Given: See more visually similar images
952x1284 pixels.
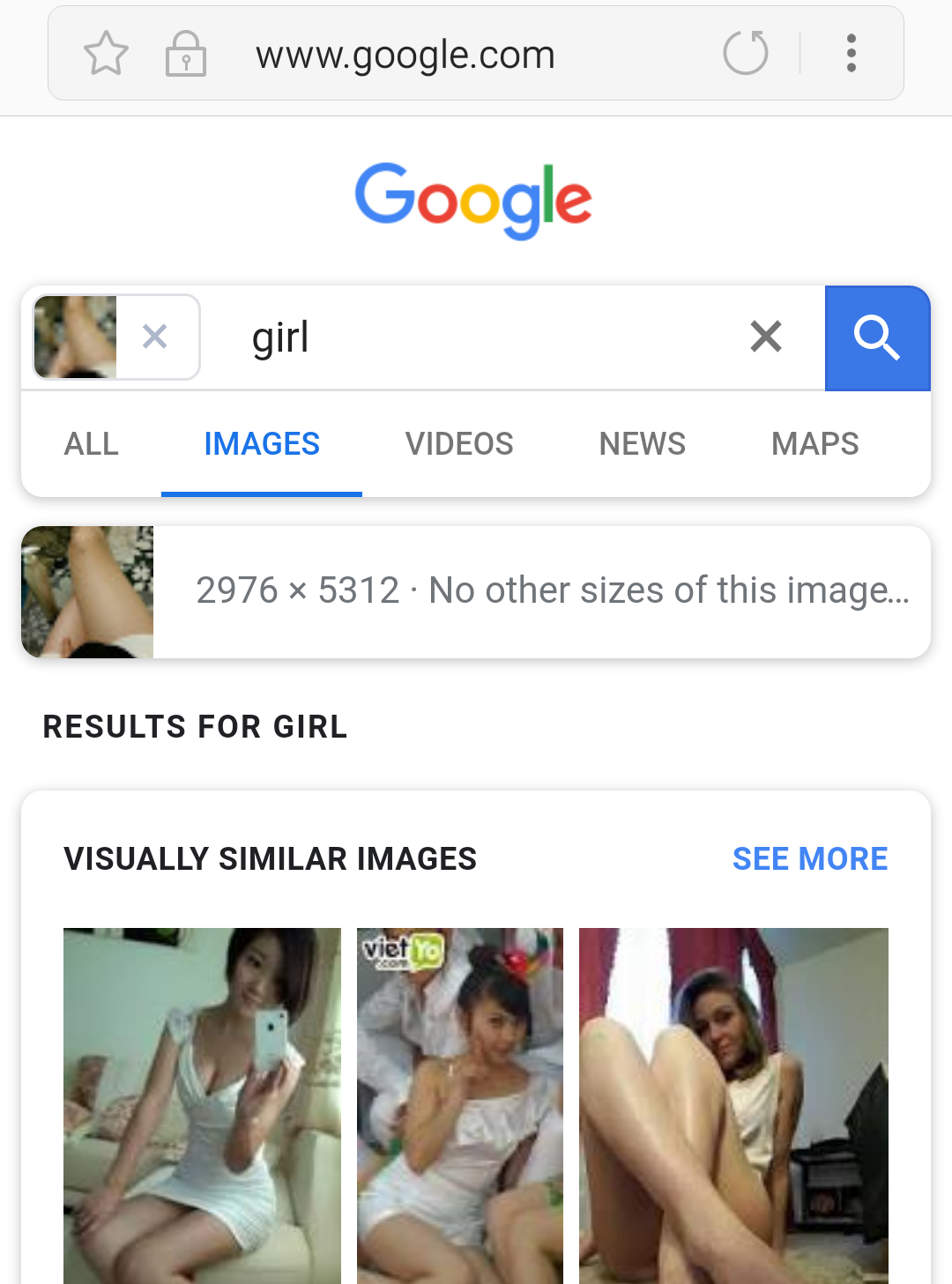Looking at the screenshot, I should (810, 858).
